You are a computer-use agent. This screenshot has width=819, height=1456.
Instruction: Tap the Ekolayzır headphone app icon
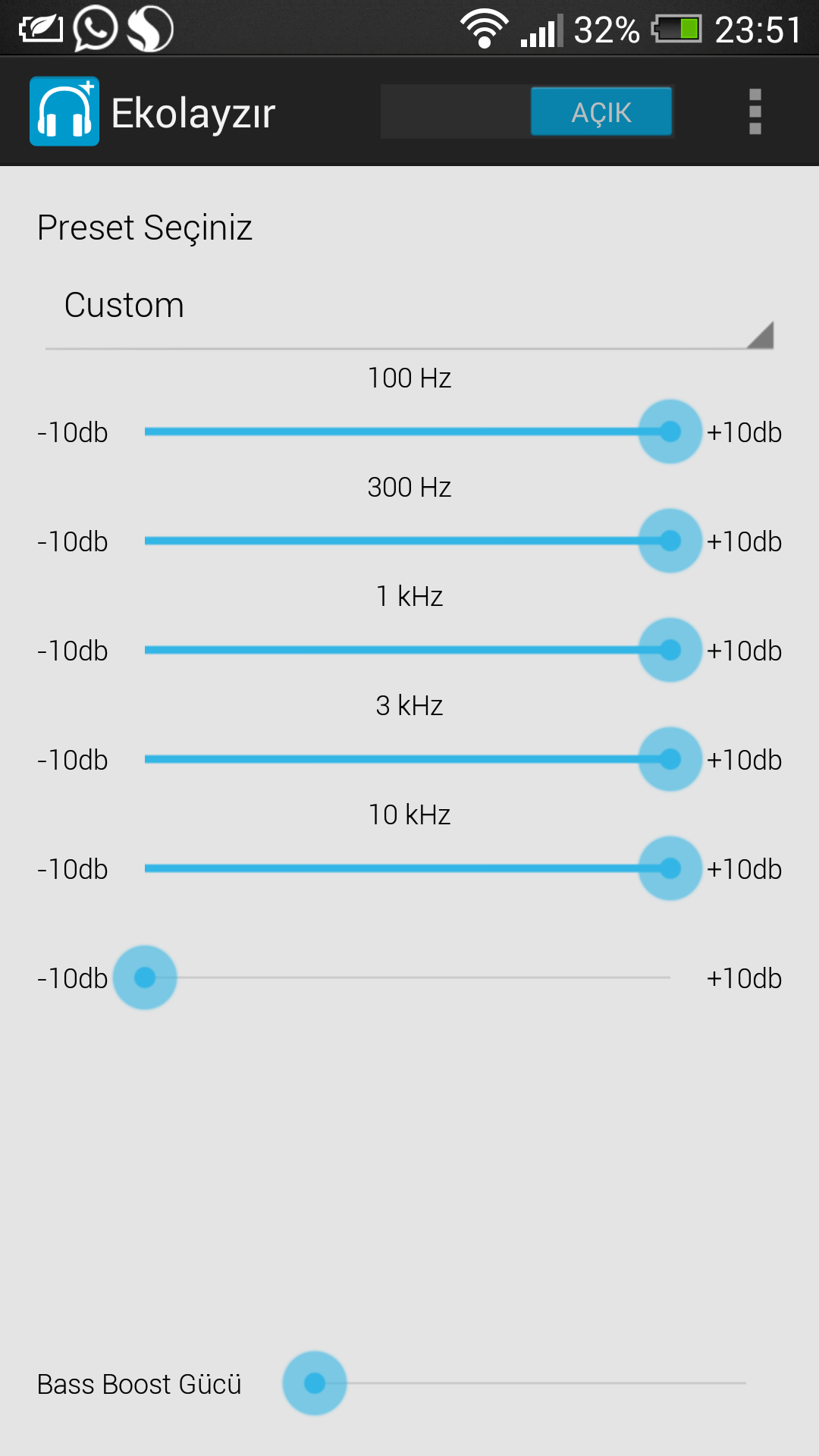pyautogui.click(x=64, y=111)
